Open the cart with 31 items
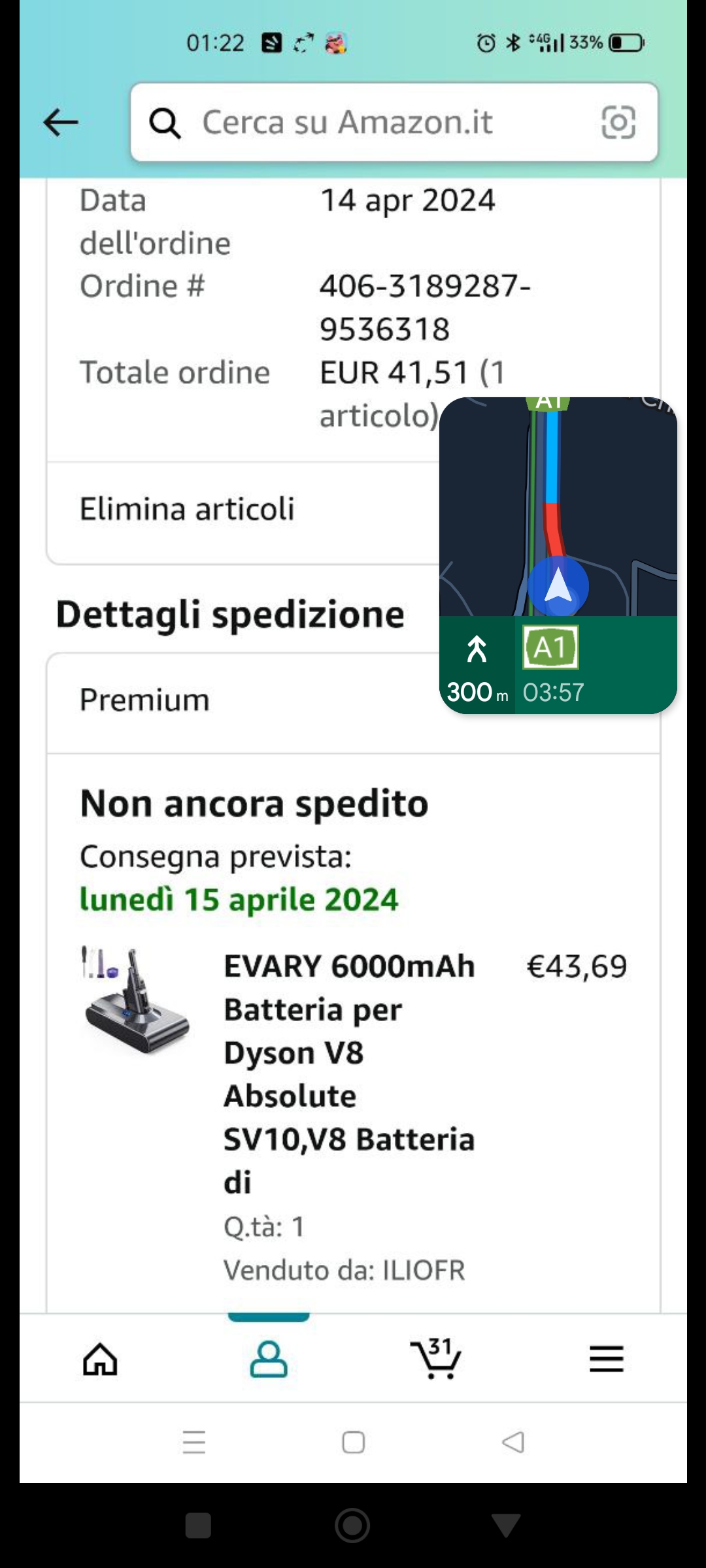Viewport: 706px width, 1568px height. [x=436, y=1358]
